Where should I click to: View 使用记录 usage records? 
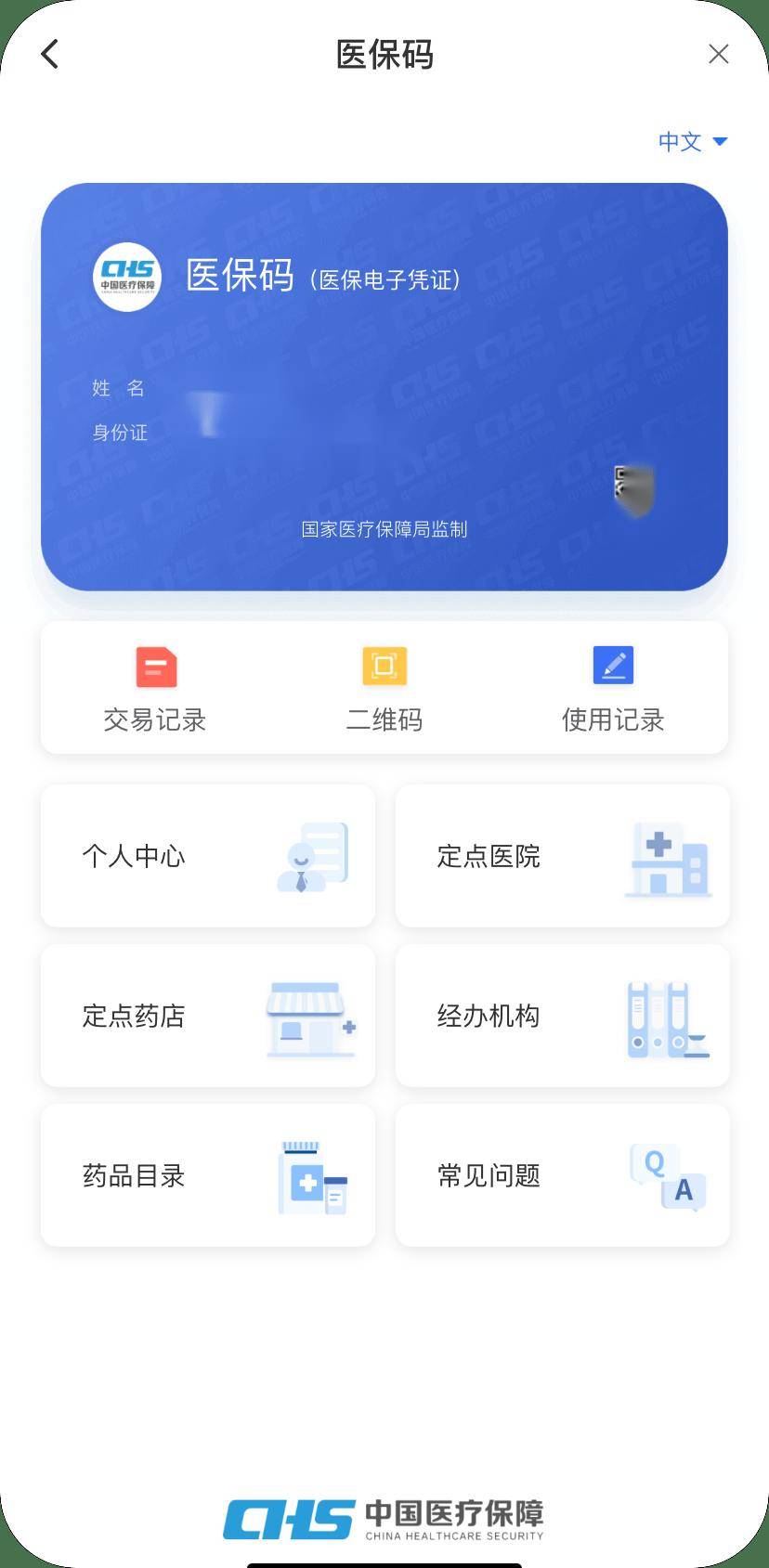613,689
